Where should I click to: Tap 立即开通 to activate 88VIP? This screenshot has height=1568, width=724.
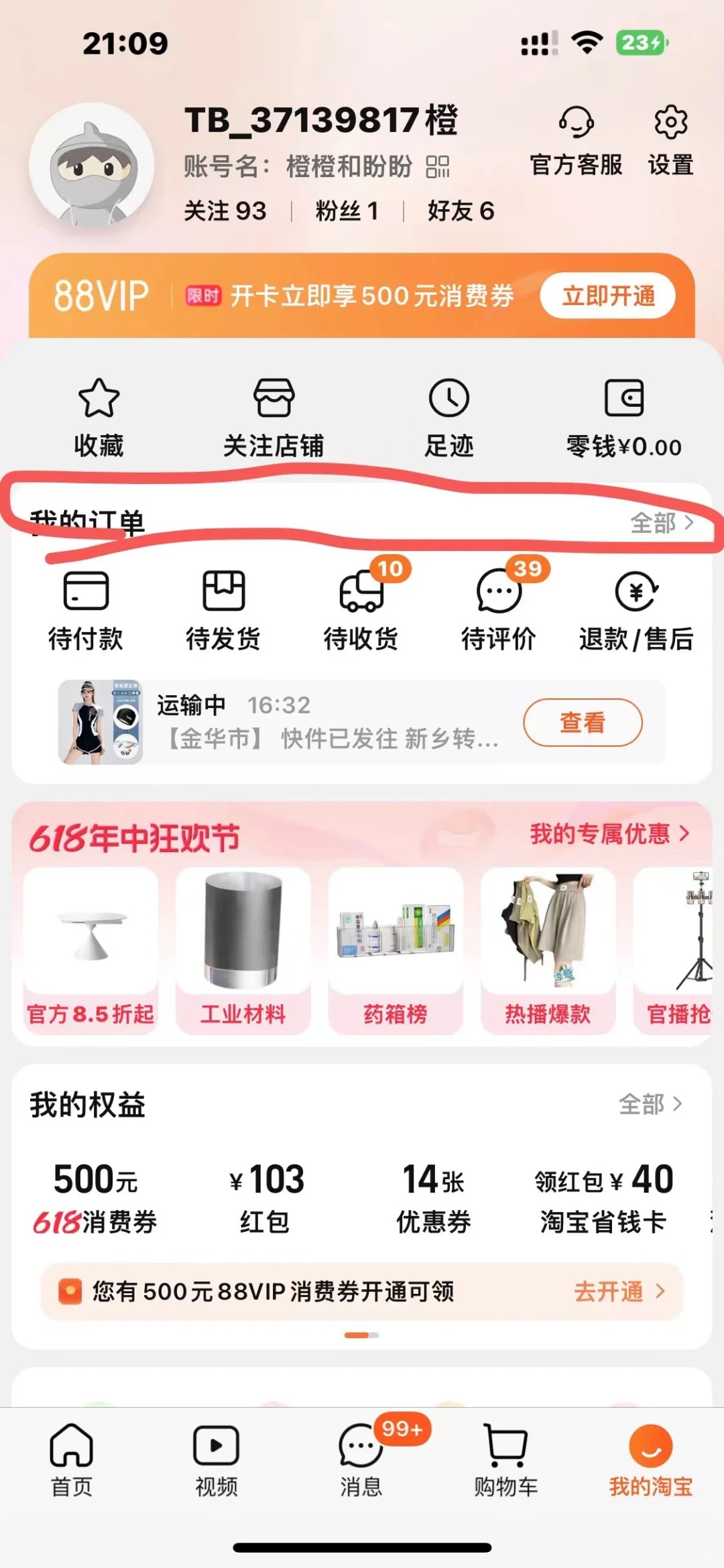(x=607, y=297)
